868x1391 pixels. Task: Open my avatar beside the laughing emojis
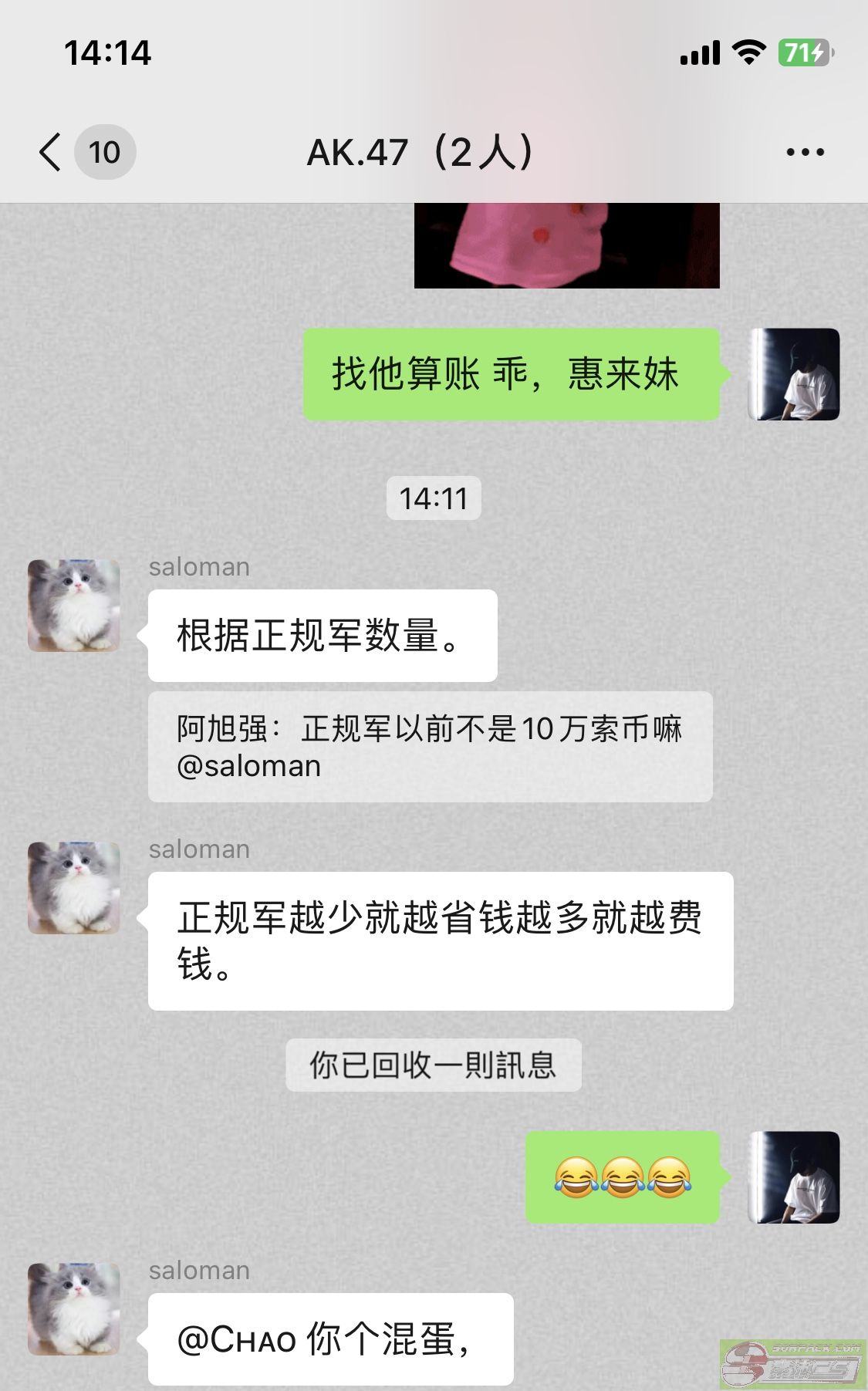tap(794, 1177)
